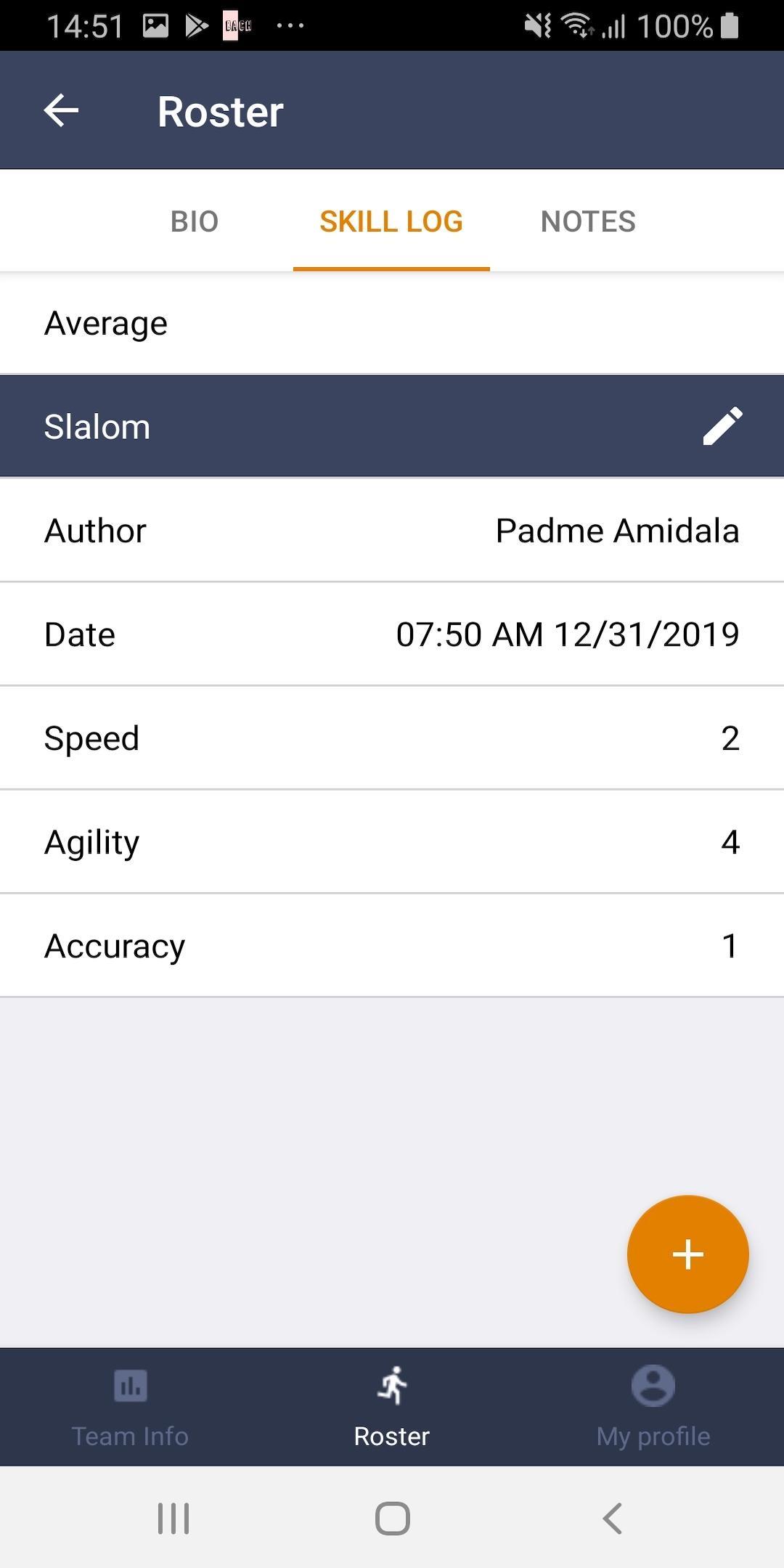Go back using the app bar arrow

pos(61,110)
